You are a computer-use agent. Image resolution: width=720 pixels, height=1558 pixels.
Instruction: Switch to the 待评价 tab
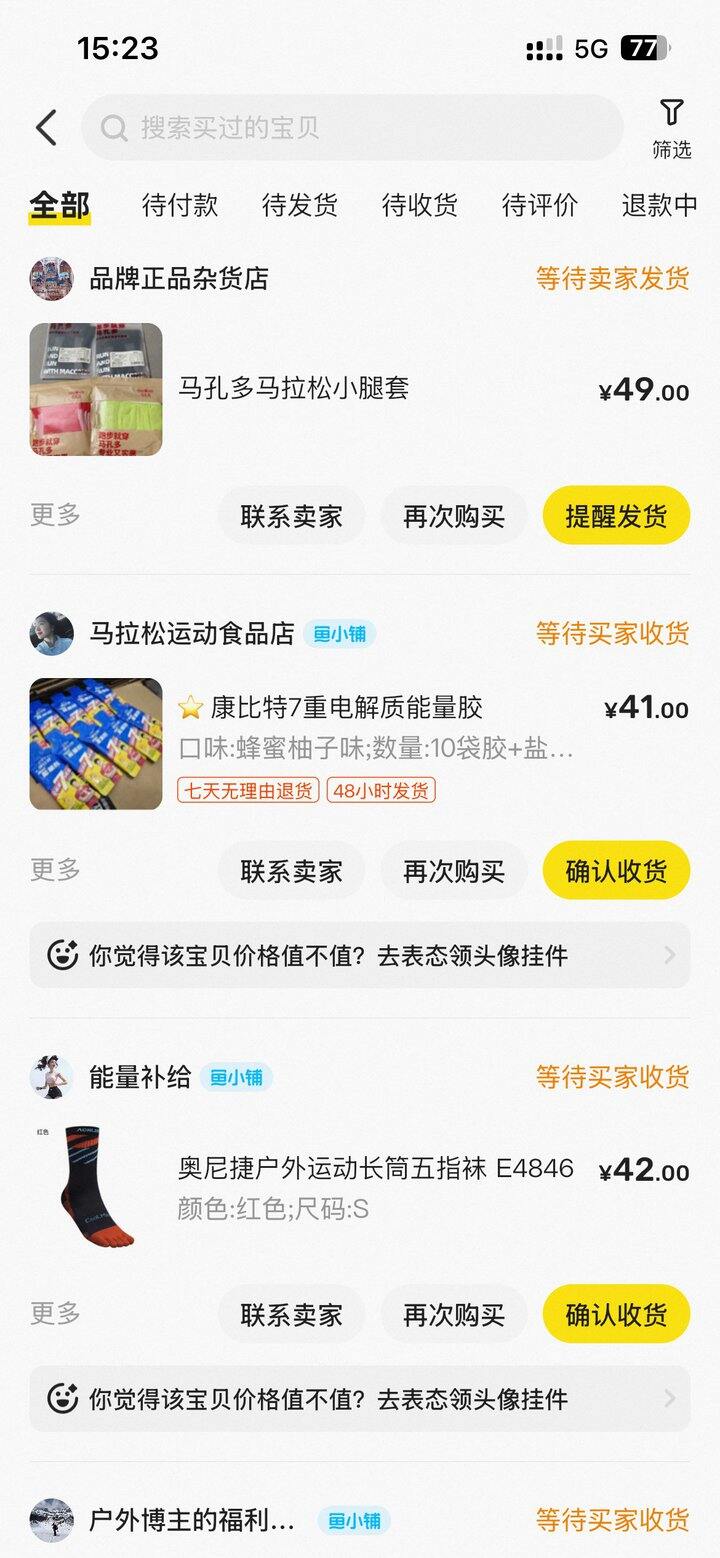[540, 206]
